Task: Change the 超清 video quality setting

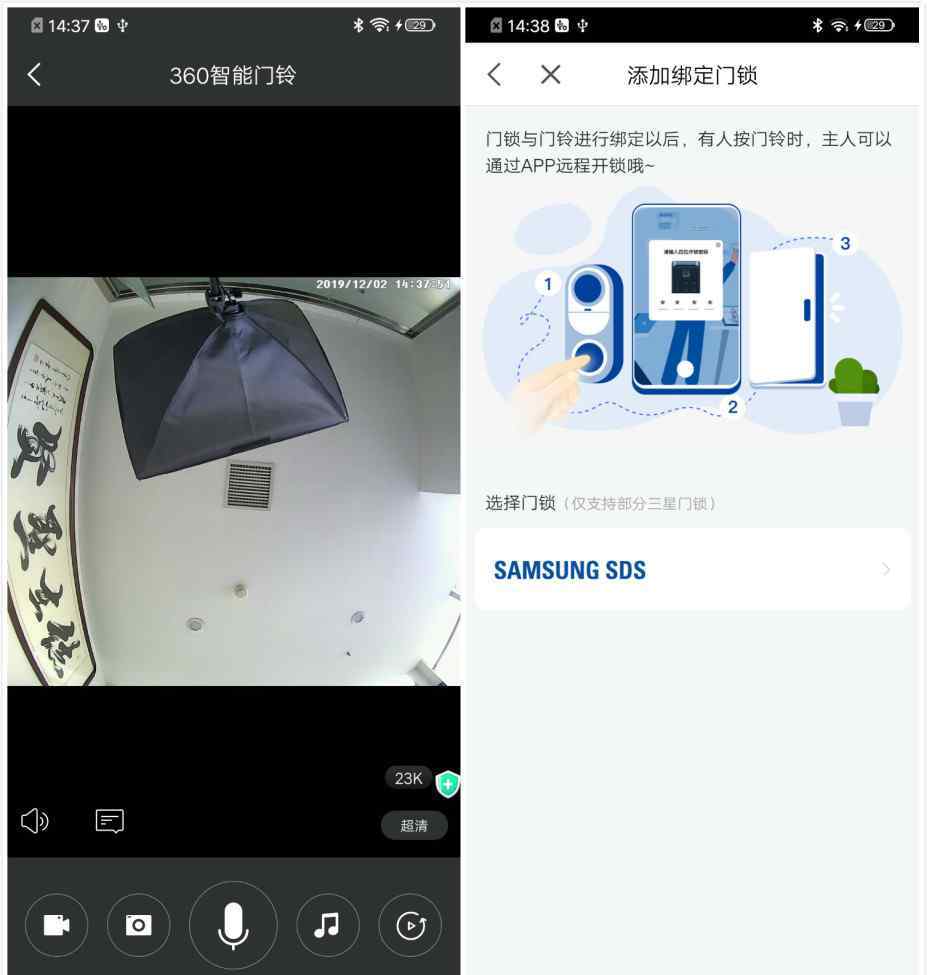Action: [414, 825]
